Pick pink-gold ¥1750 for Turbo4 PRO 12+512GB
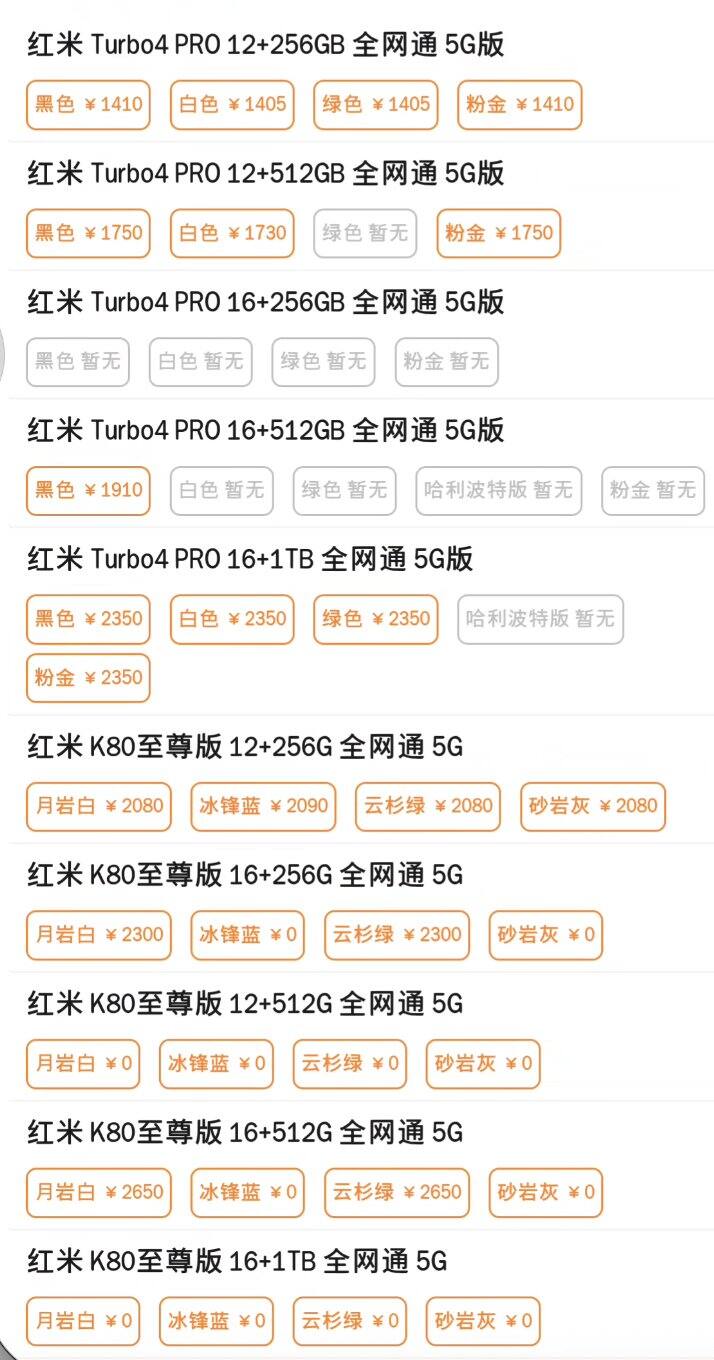This screenshot has height=1360, width=714. point(498,233)
